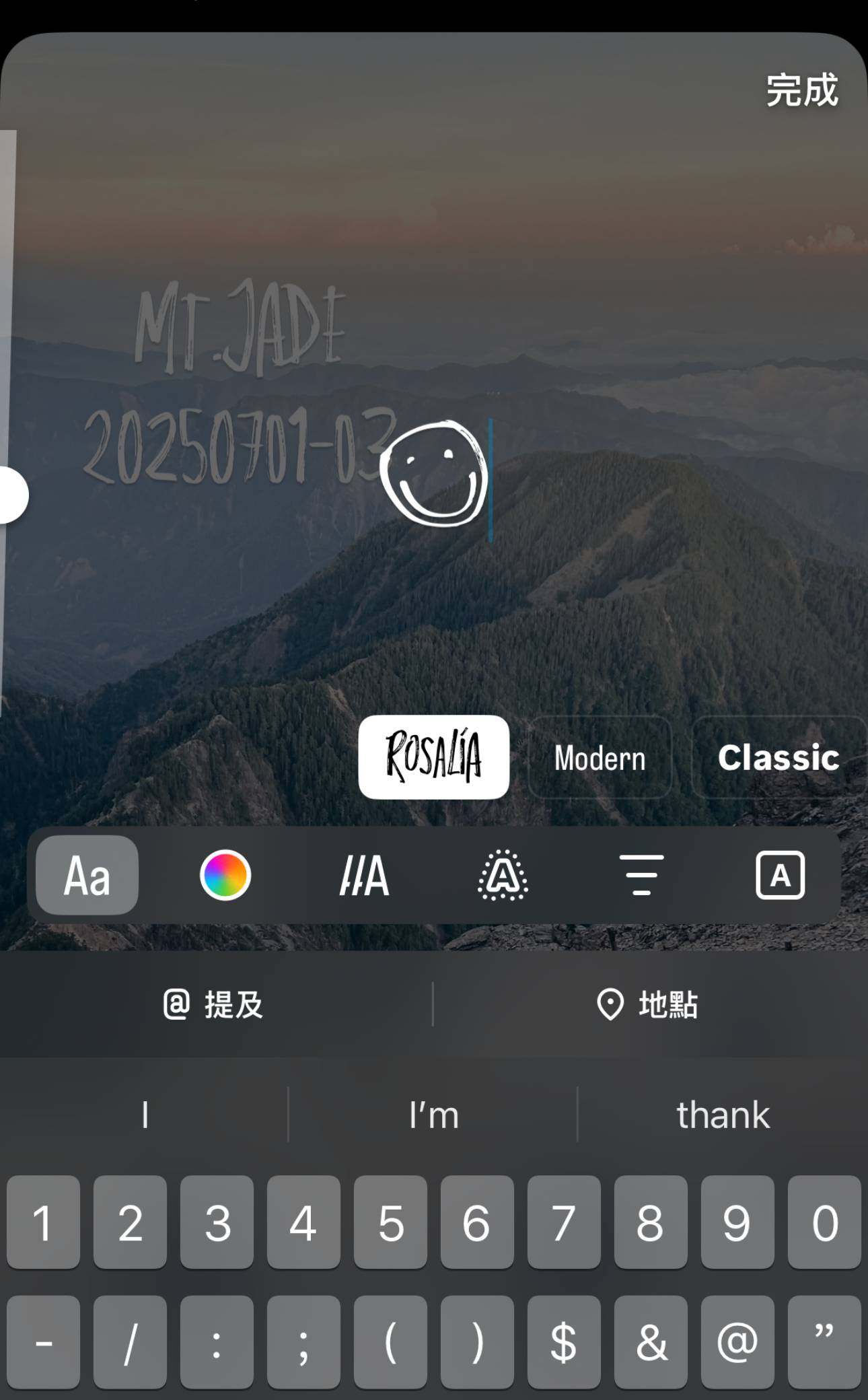Open the text animation effect option

pyautogui.click(x=364, y=875)
